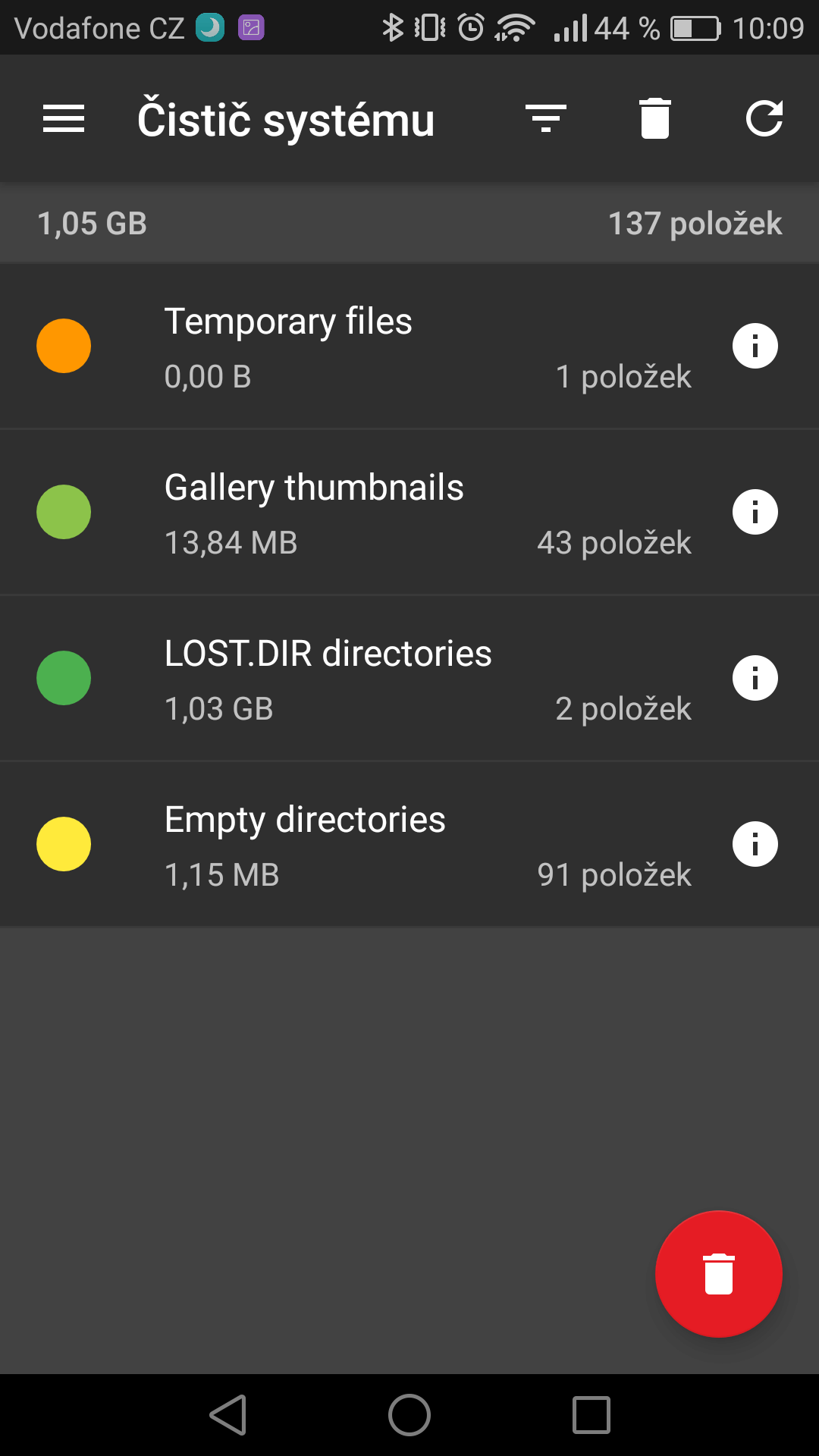The height and width of the screenshot is (1456, 819).
Task: Show info for Temporary files
Action: [755, 346]
